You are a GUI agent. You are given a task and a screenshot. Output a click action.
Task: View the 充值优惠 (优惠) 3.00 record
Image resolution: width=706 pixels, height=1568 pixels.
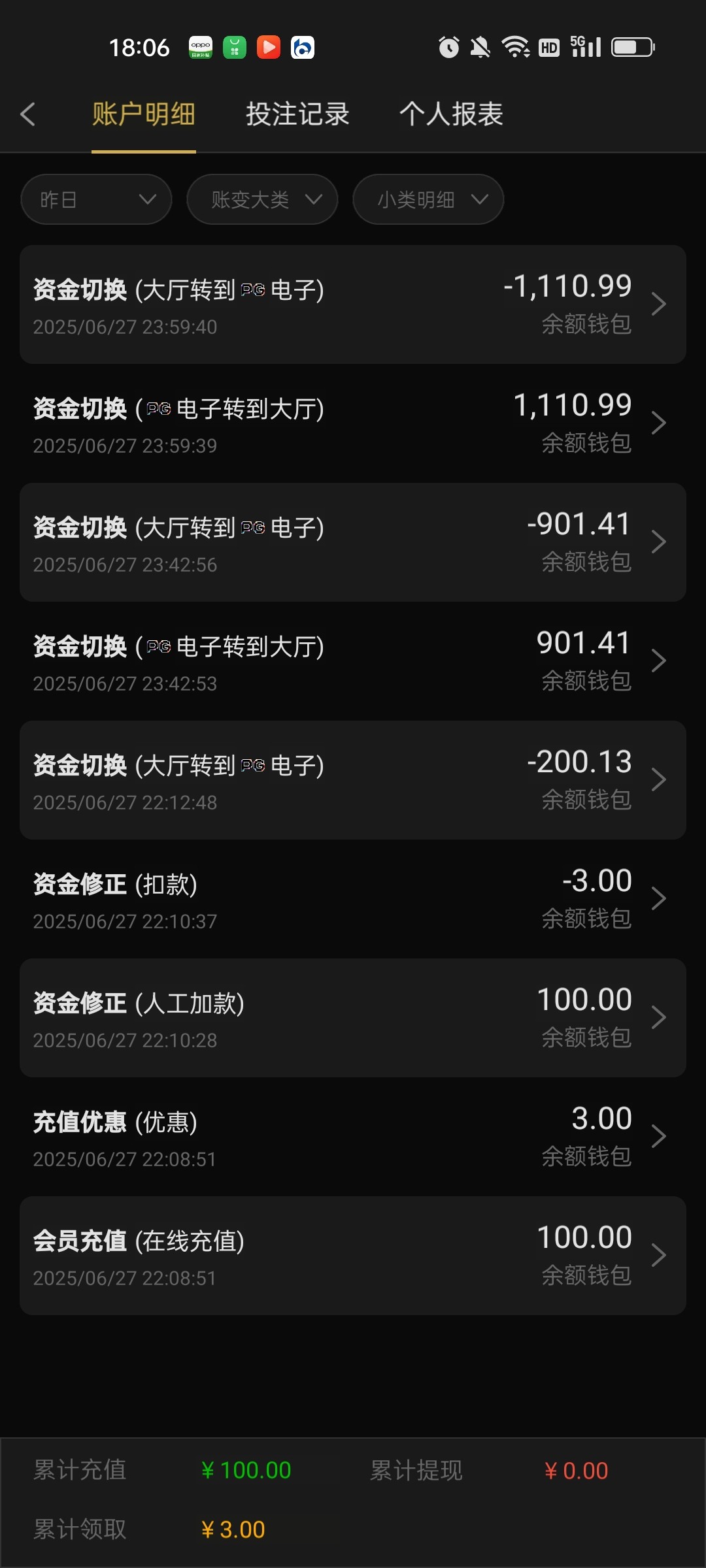click(353, 1137)
